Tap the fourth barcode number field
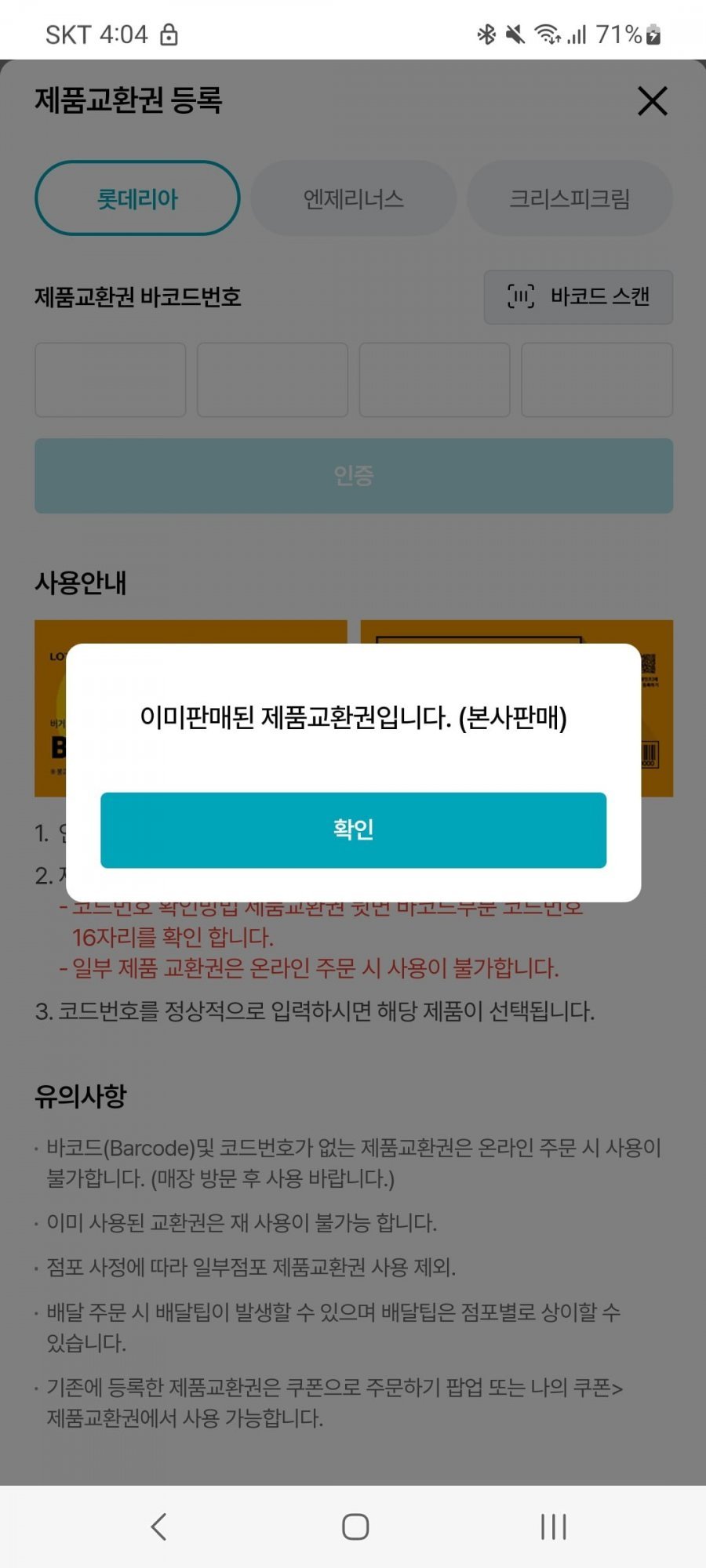The width and height of the screenshot is (706, 1568). coord(597,379)
